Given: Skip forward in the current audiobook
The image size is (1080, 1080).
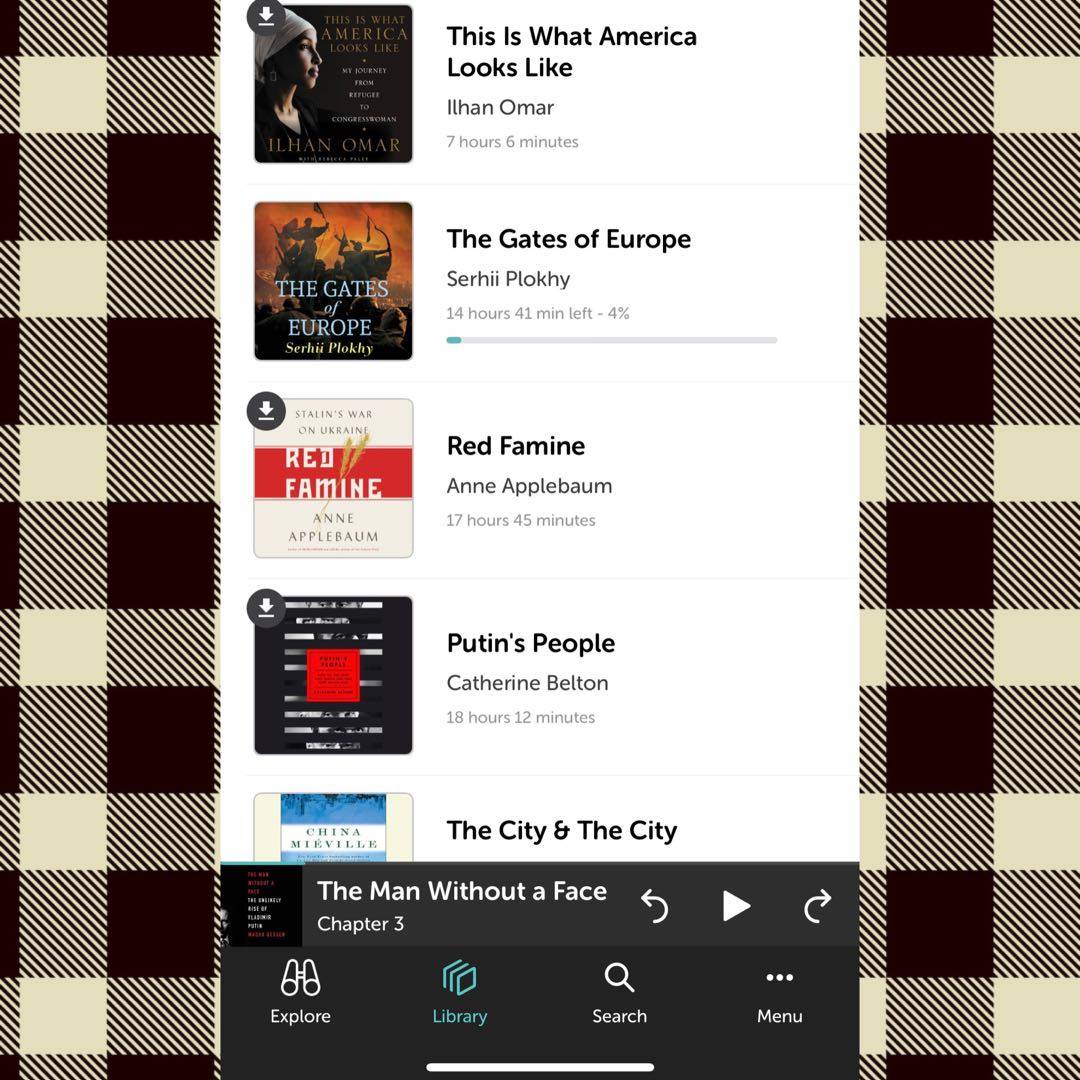Looking at the screenshot, I should click(817, 906).
